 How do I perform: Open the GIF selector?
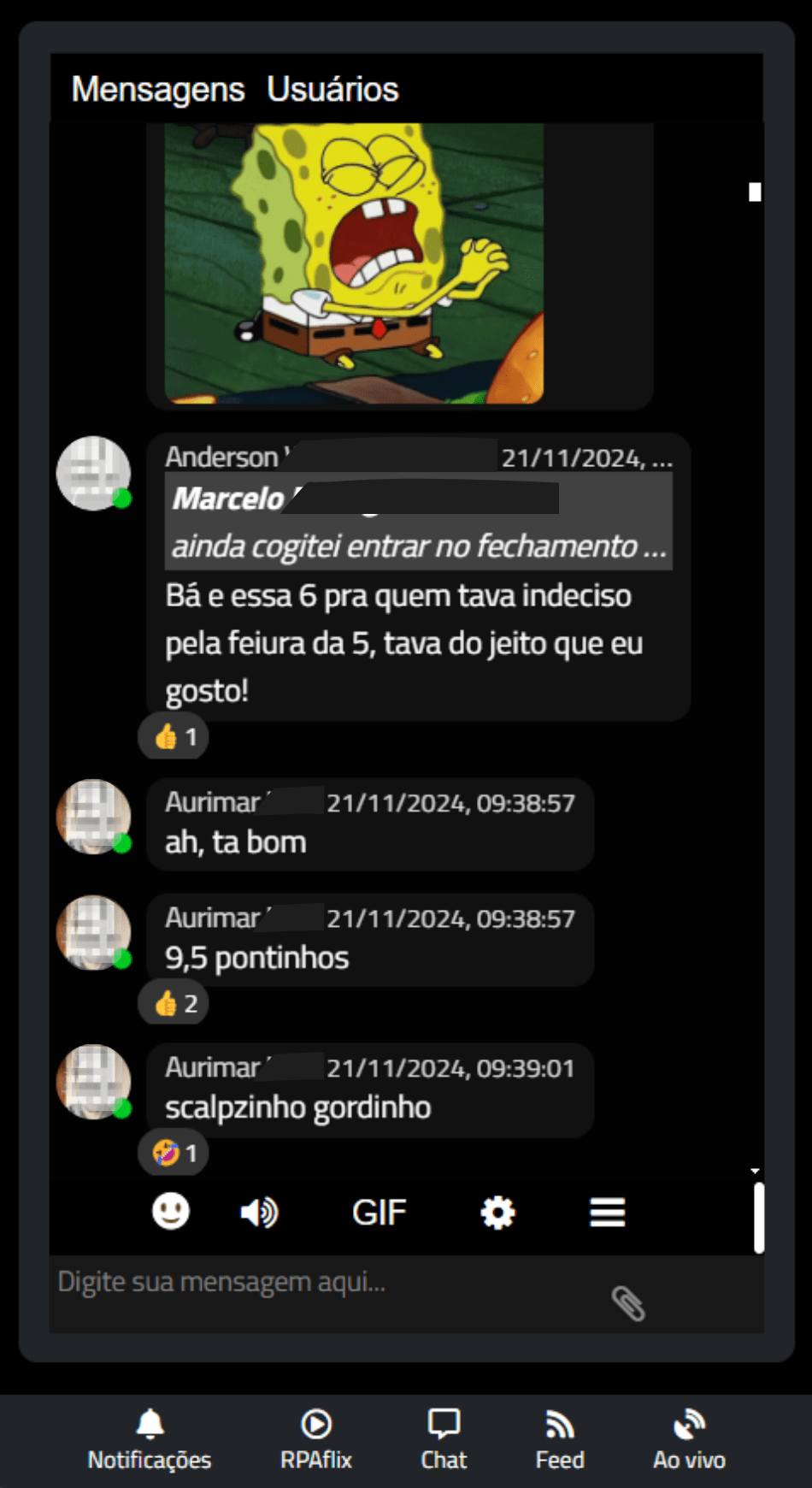[379, 1212]
